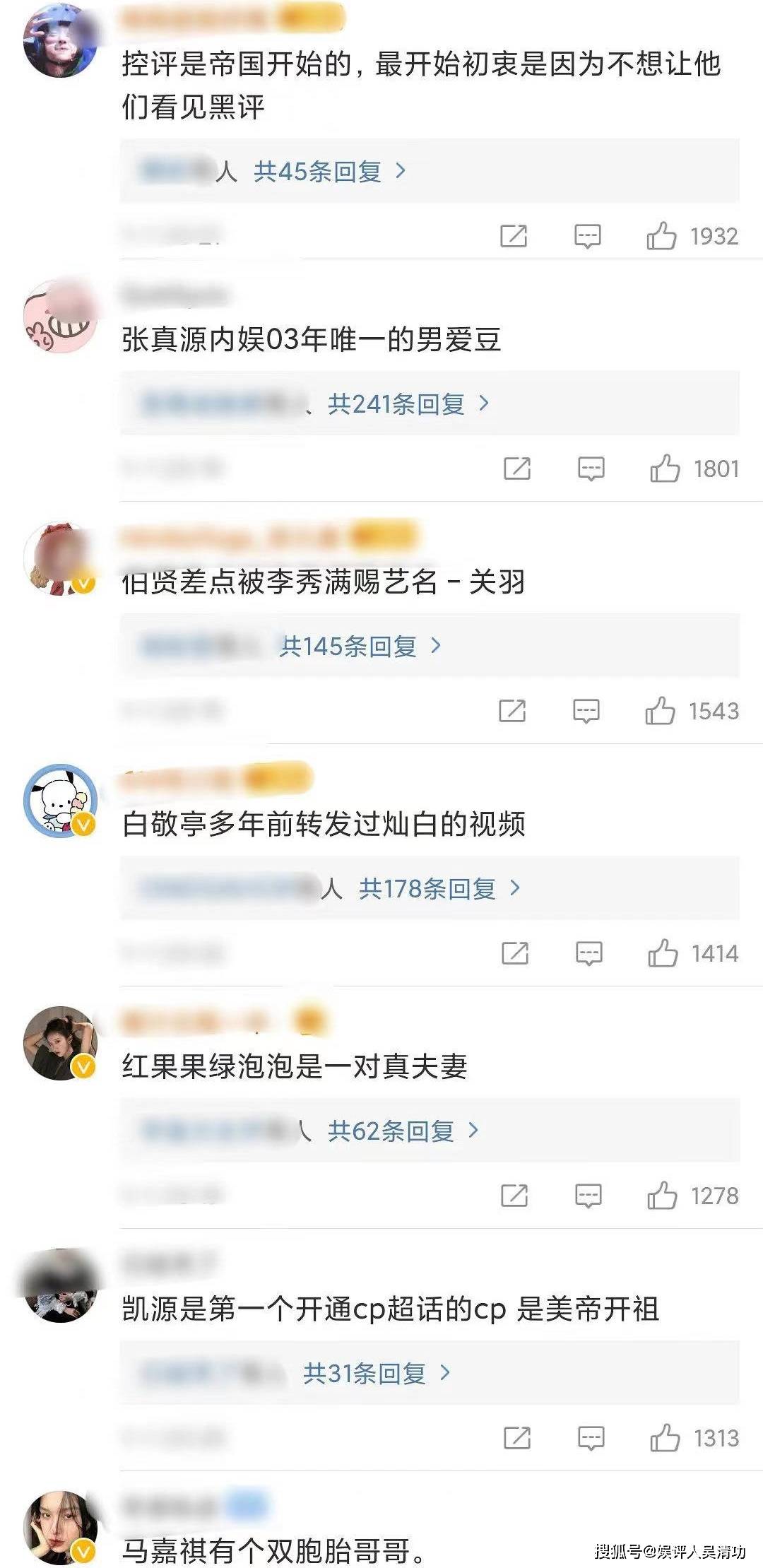This screenshot has width=763, height=1568.
Task: Share the 红果果绿泡泡 comment
Action: [514, 1196]
